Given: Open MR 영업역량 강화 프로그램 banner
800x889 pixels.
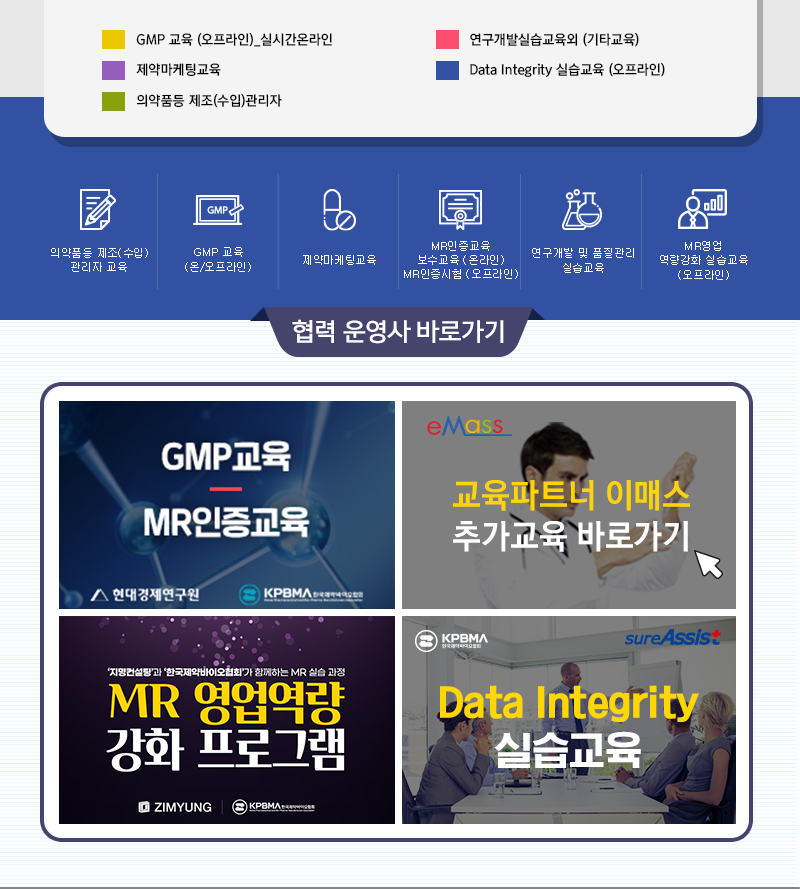Looking at the screenshot, I should 227,720.
